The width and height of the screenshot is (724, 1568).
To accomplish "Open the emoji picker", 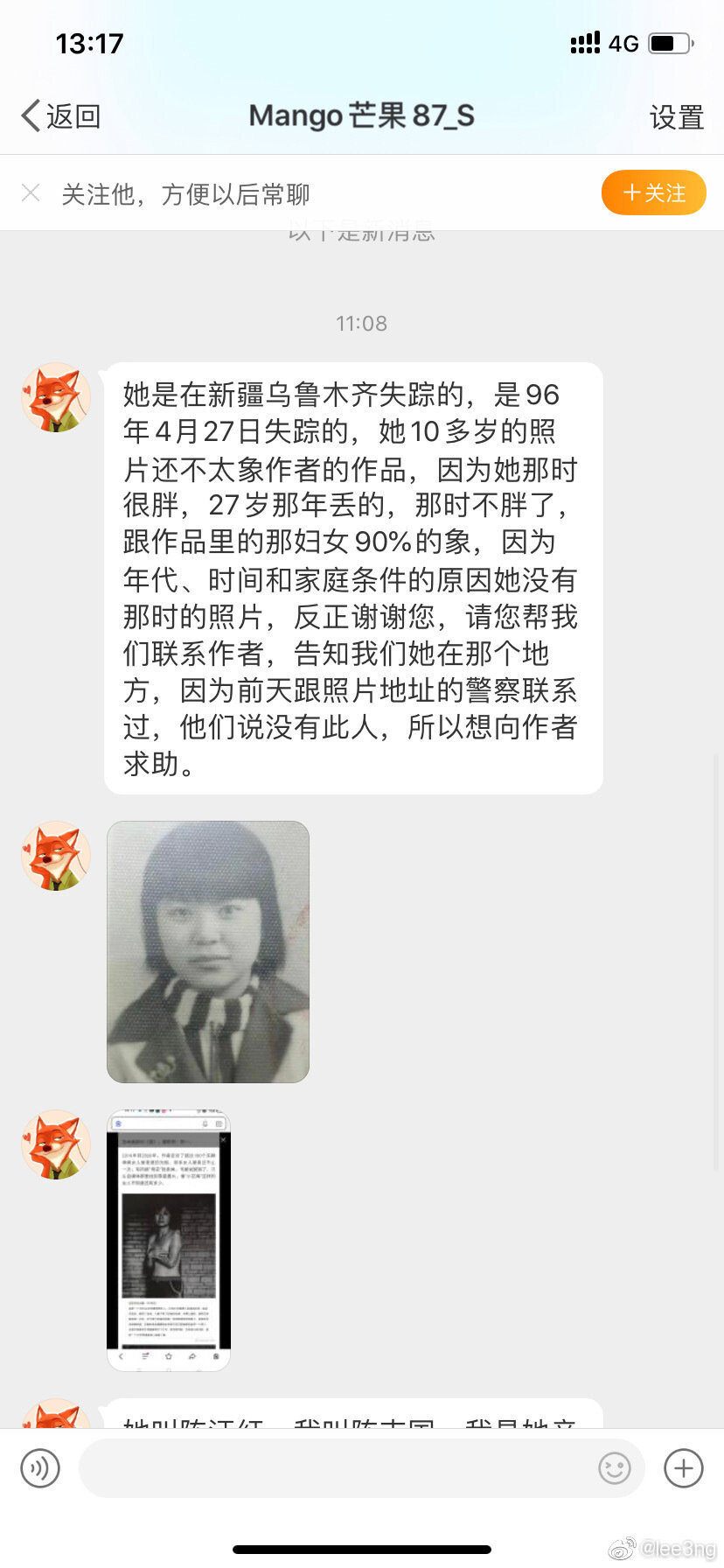I will 615,1467.
